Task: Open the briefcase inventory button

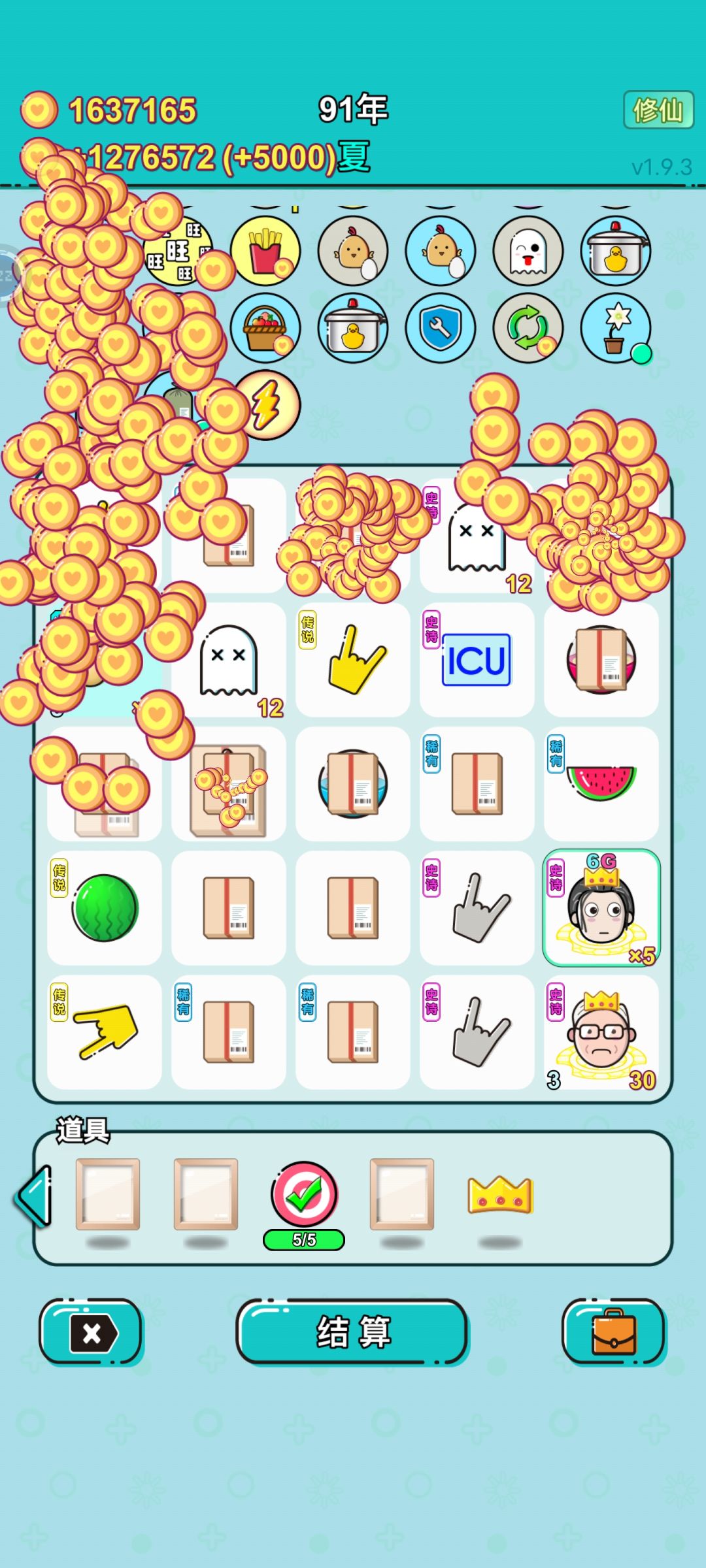Action: [614, 1332]
